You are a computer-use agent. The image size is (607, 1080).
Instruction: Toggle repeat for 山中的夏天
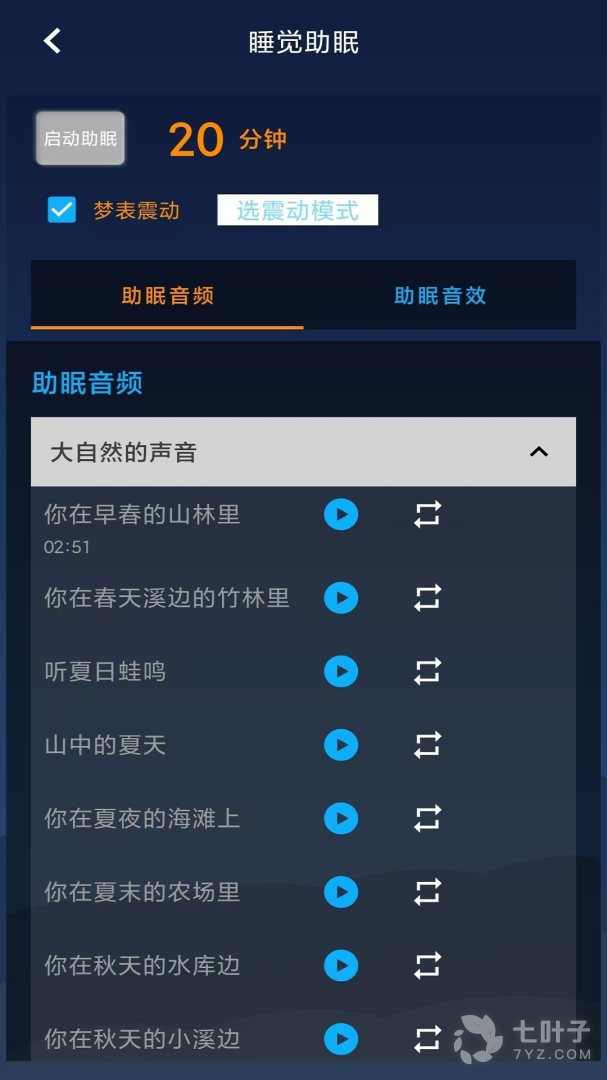(427, 745)
